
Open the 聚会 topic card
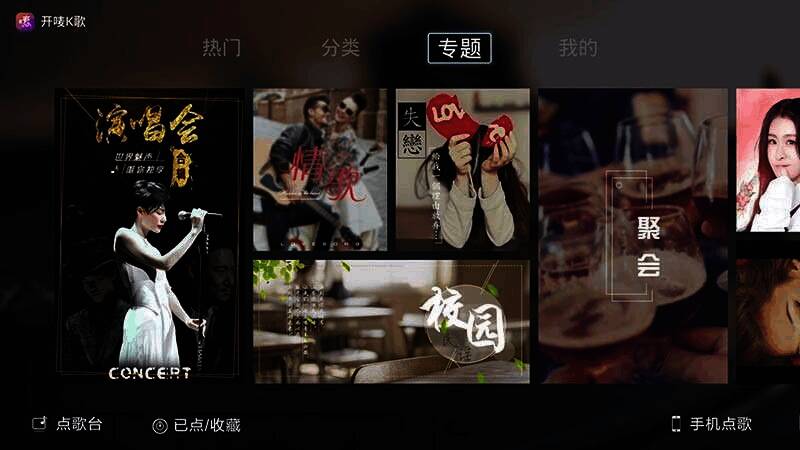[633, 236]
